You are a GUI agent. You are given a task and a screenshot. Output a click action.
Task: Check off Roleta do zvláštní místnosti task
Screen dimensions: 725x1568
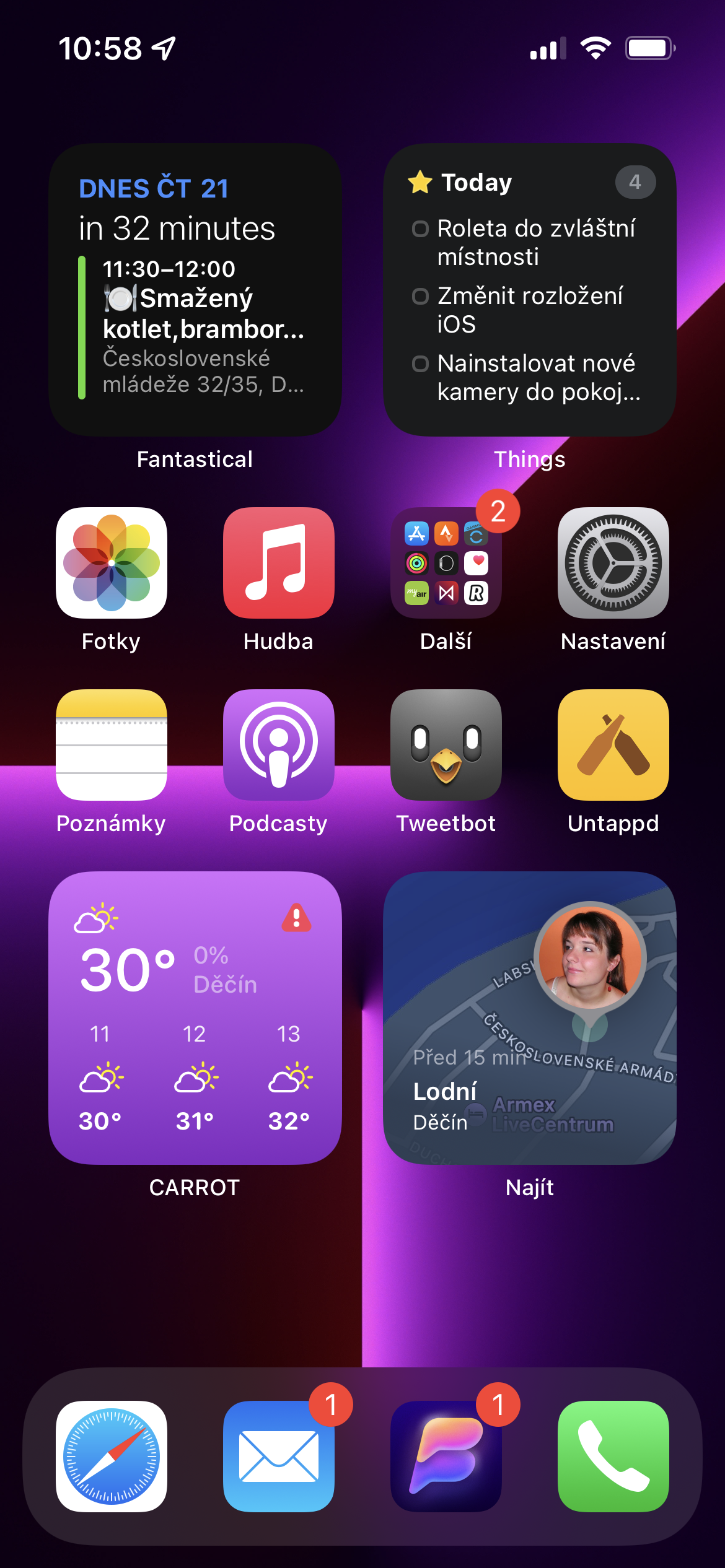point(421,229)
